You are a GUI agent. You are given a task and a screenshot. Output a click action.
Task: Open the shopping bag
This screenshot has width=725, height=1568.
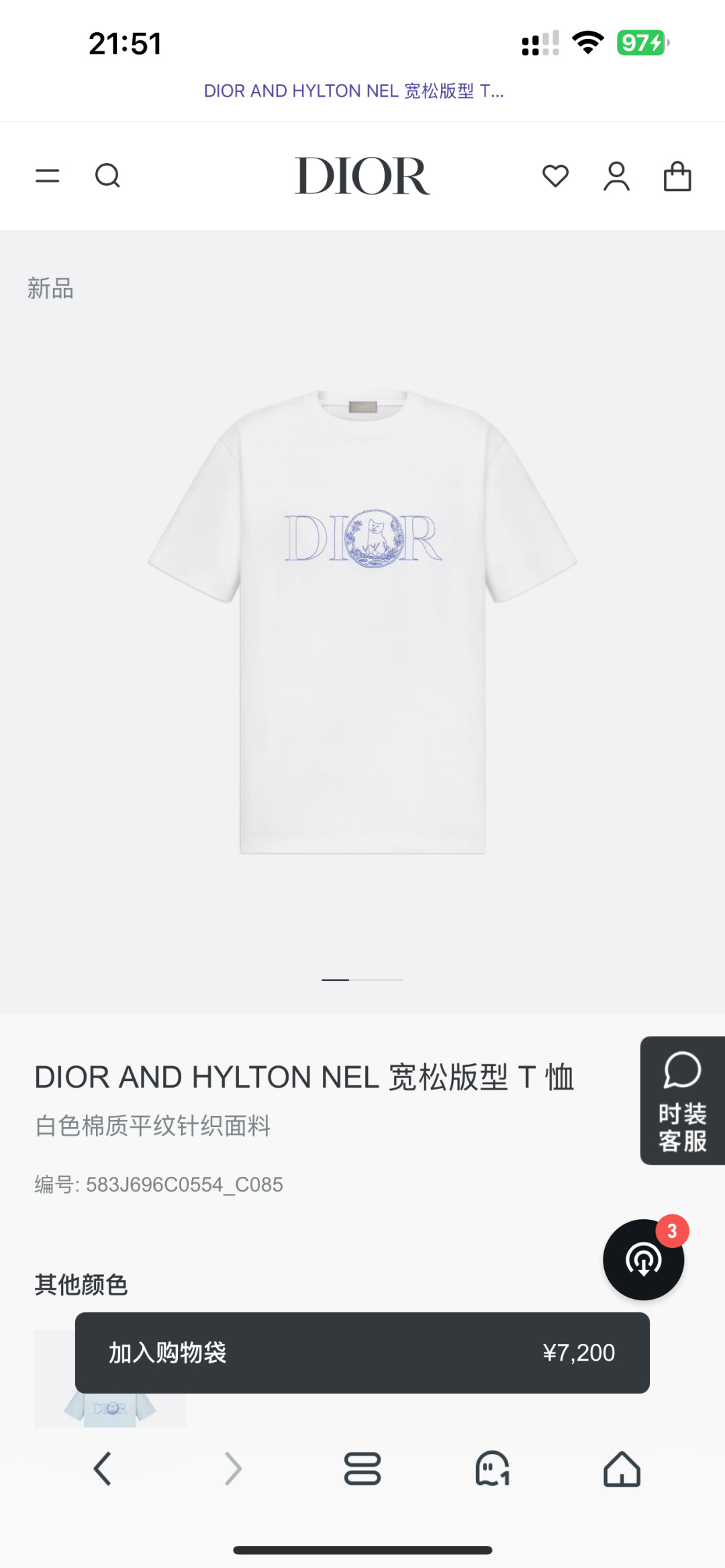pos(677,176)
